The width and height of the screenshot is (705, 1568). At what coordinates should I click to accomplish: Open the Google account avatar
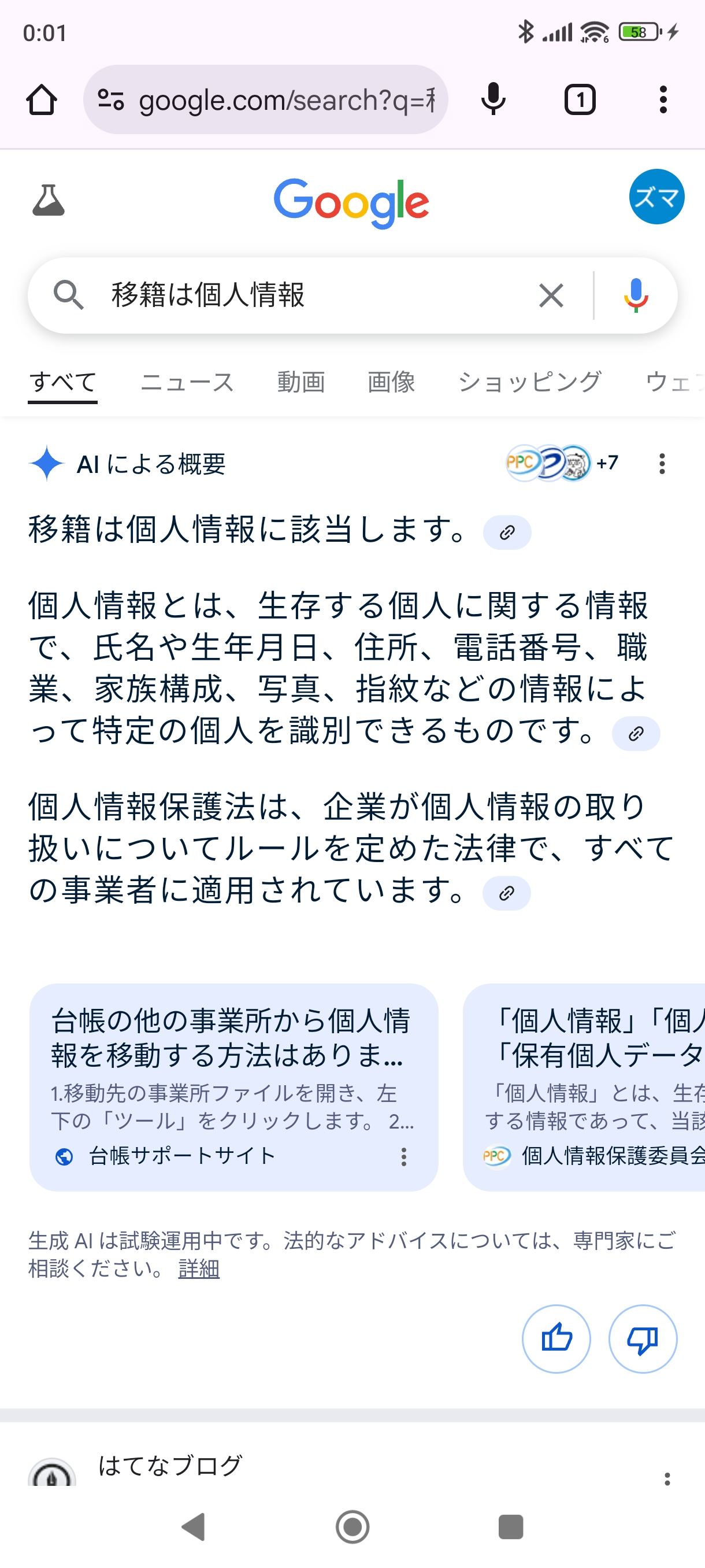coord(656,197)
